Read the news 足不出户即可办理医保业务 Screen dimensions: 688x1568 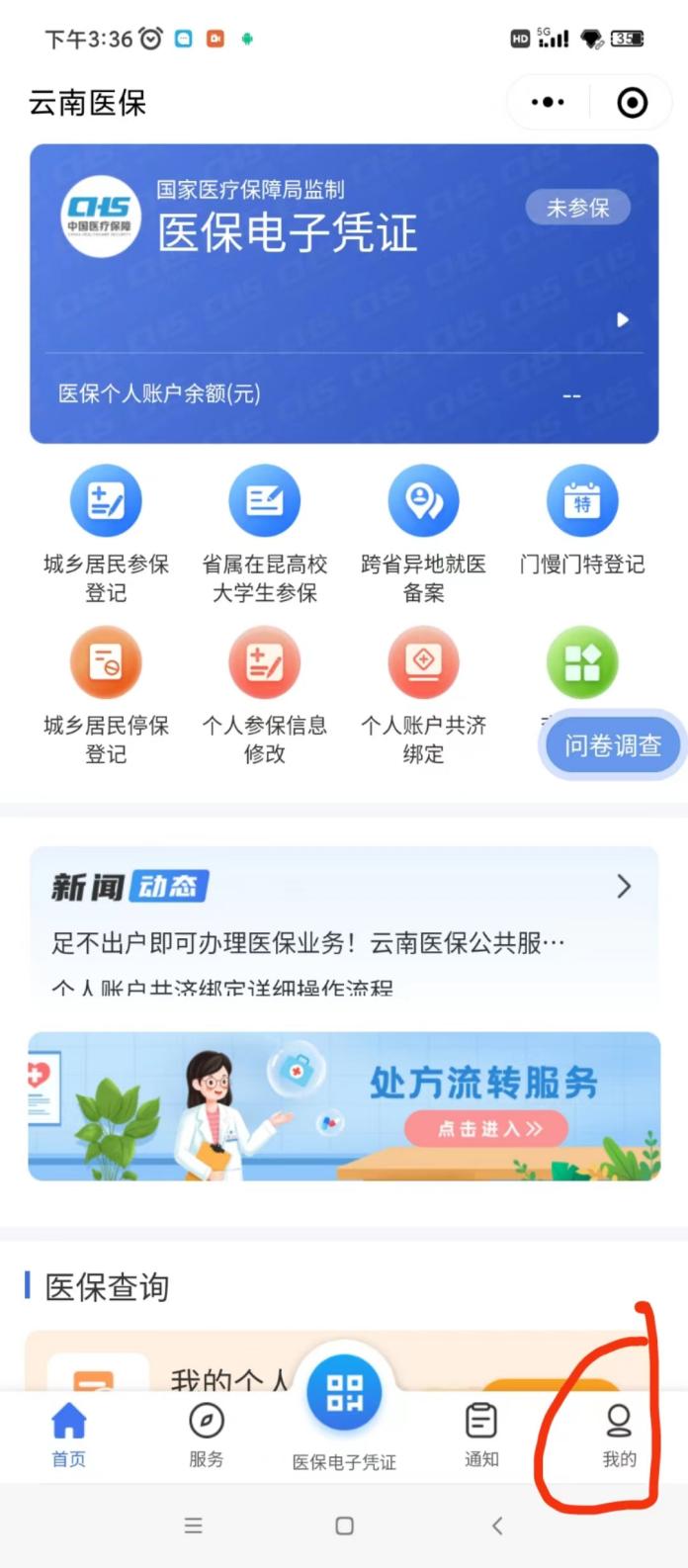click(x=307, y=943)
